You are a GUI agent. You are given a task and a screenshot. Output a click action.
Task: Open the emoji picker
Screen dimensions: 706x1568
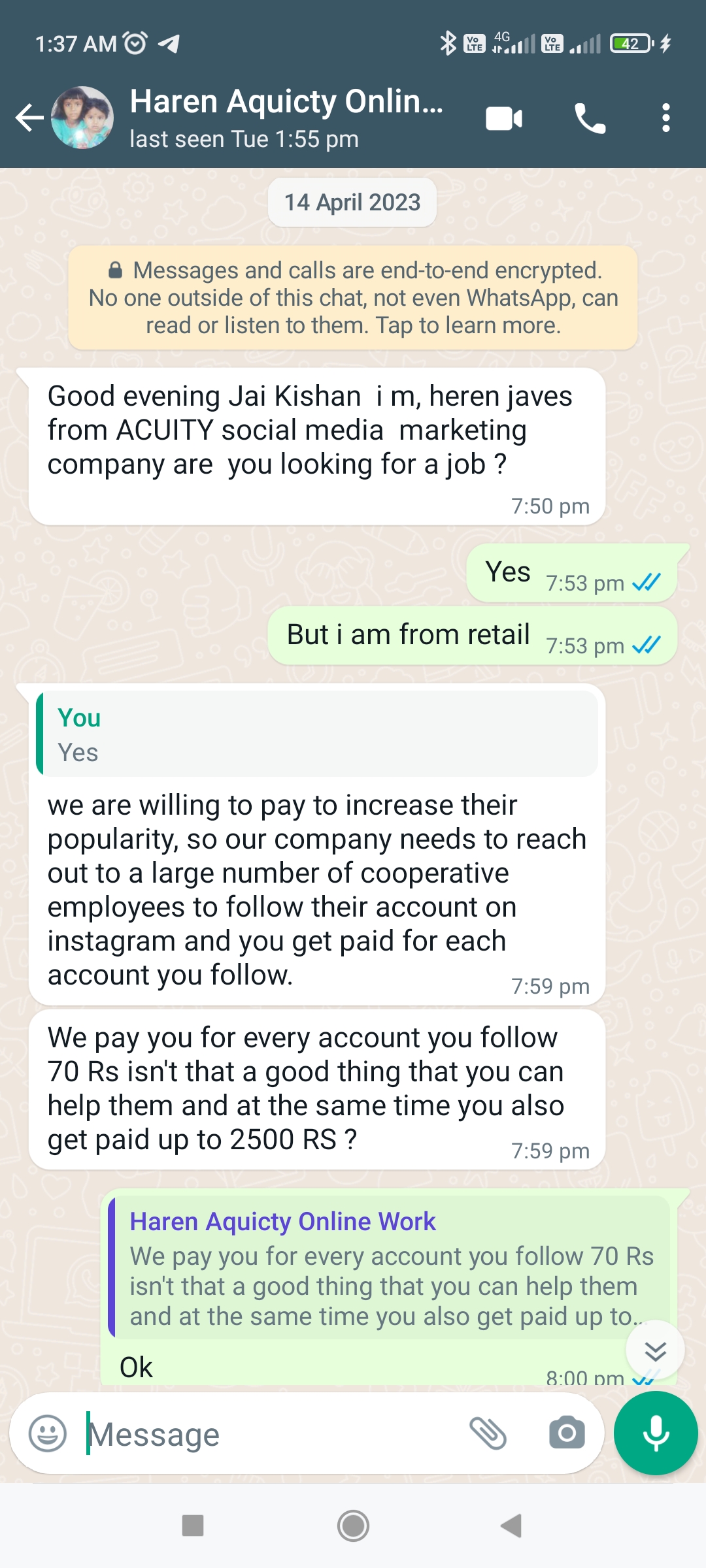48,1434
